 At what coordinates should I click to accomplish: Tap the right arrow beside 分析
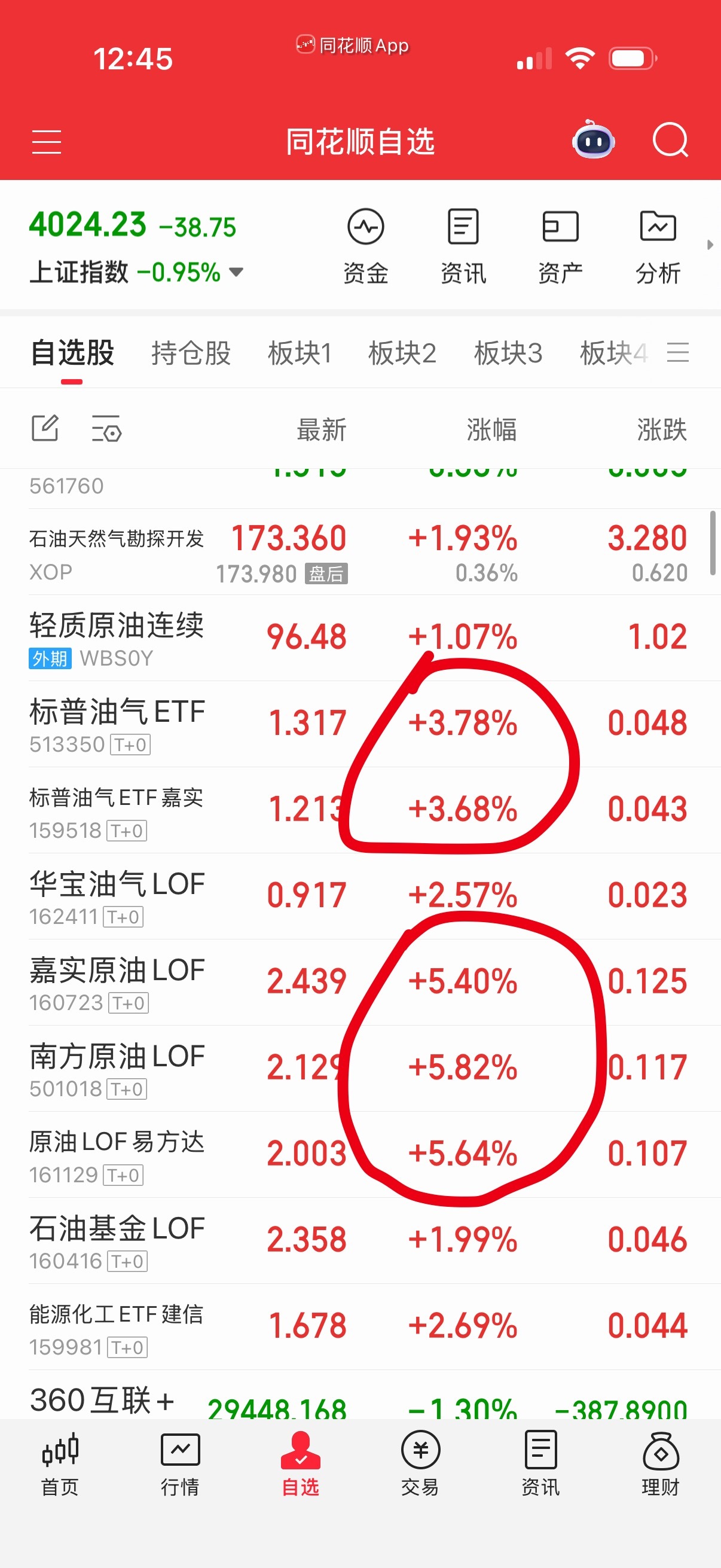711,243
